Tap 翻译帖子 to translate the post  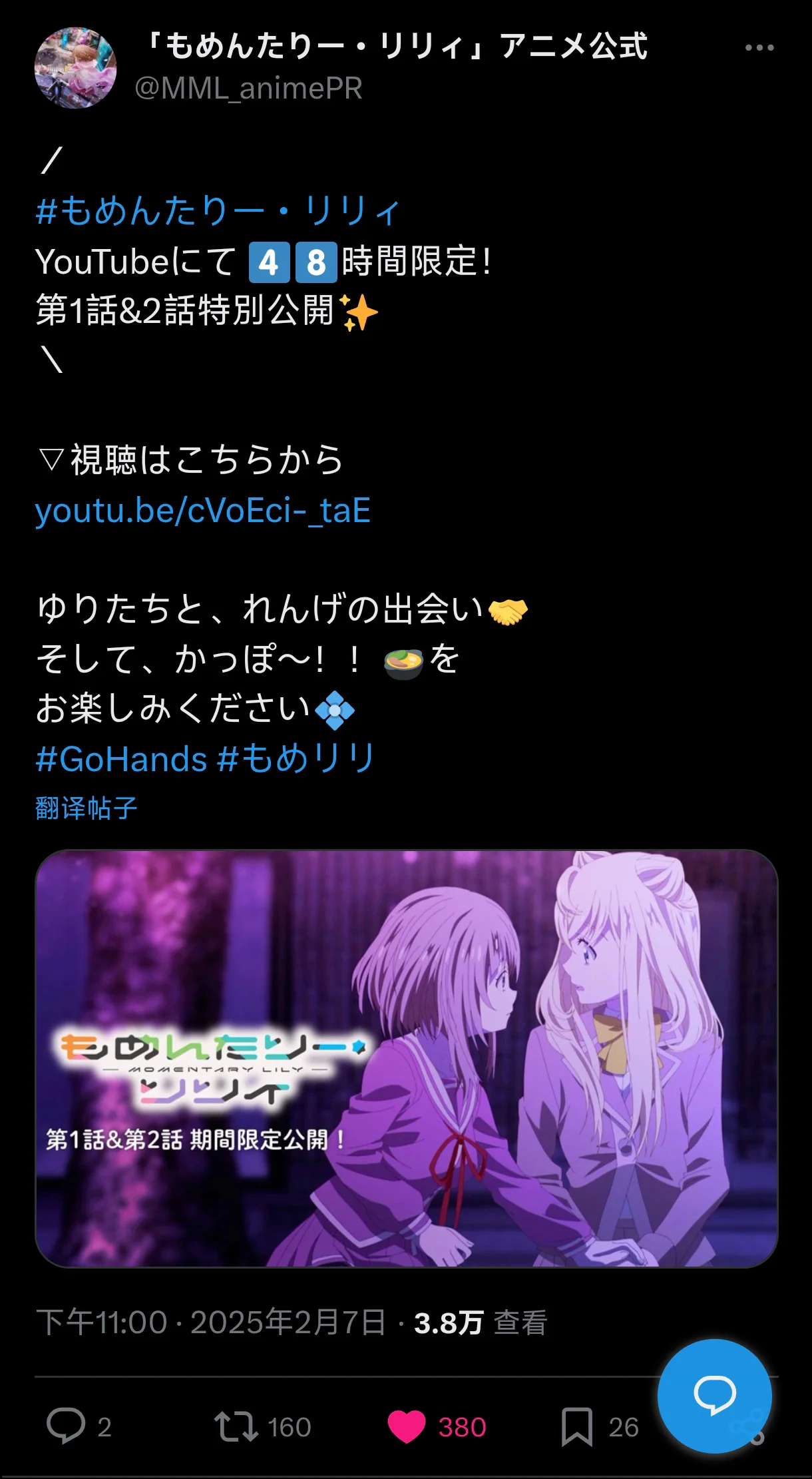[x=87, y=808]
